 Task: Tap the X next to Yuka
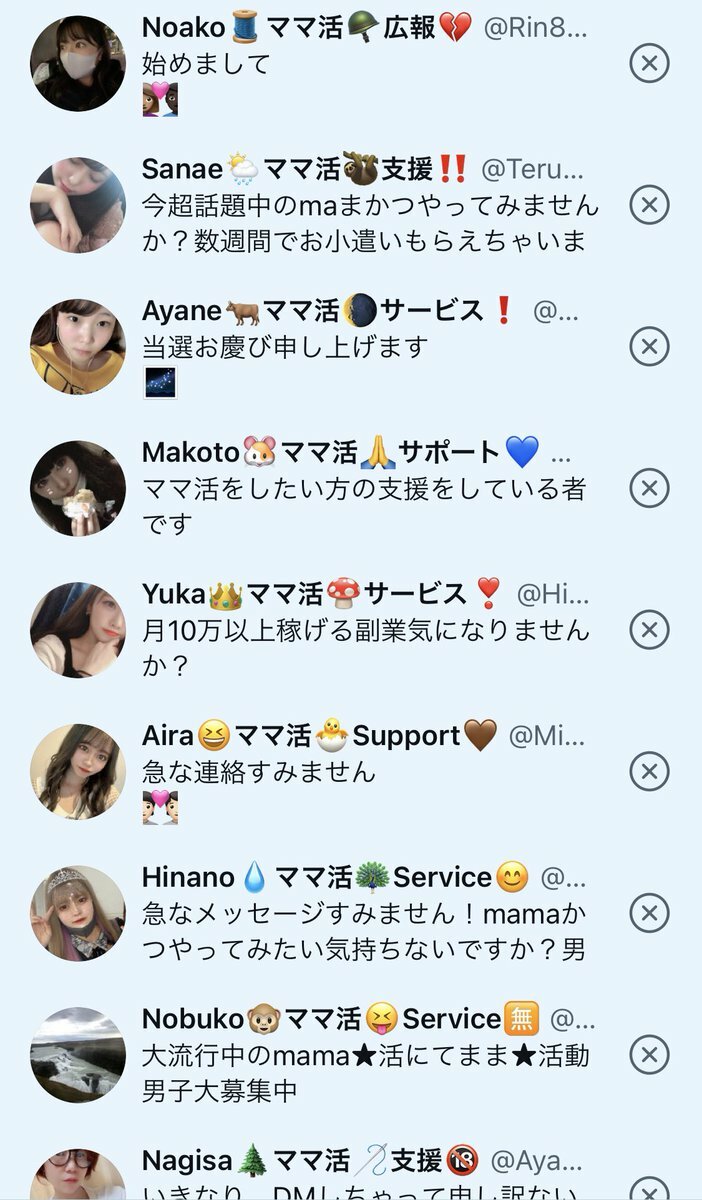(x=649, y=630)
